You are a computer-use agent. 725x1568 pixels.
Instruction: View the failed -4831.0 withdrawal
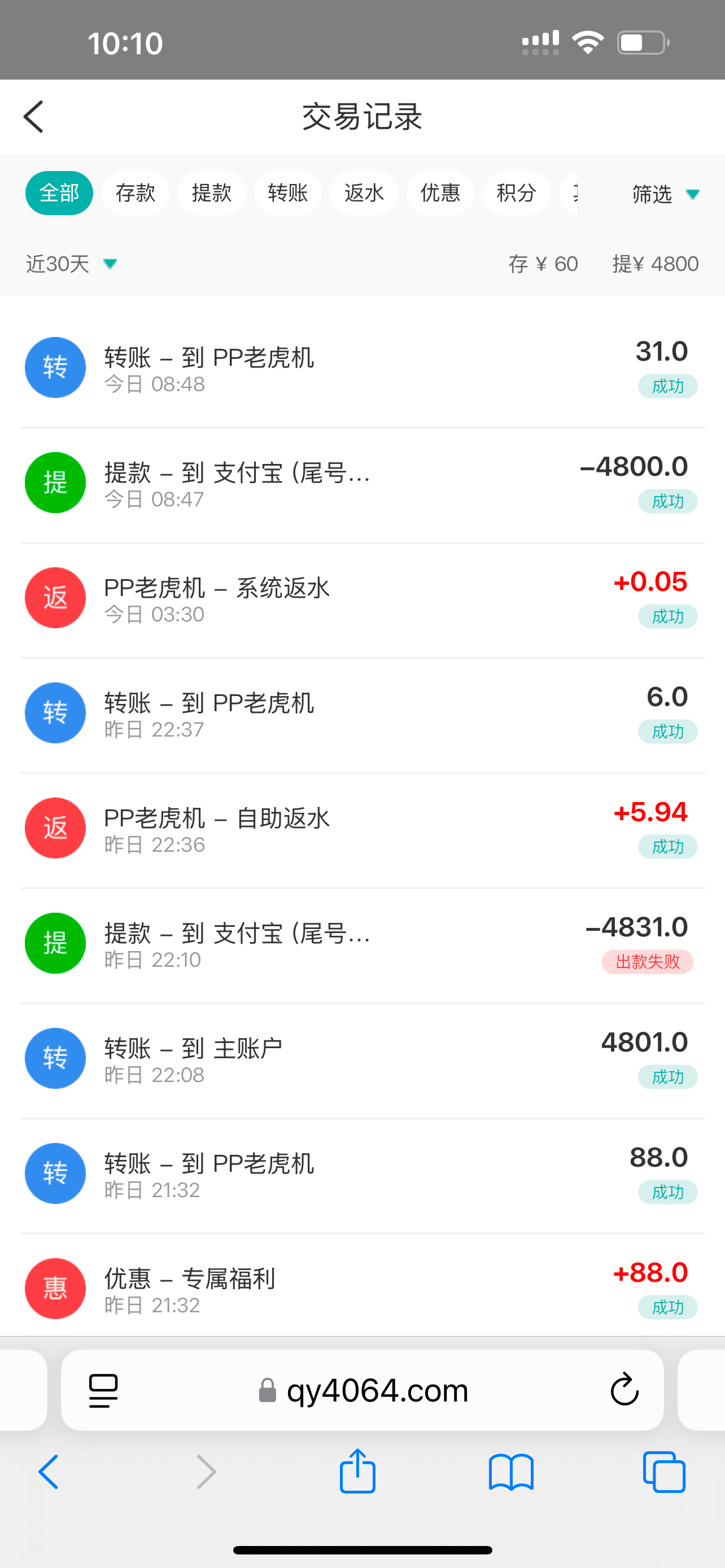362,944
